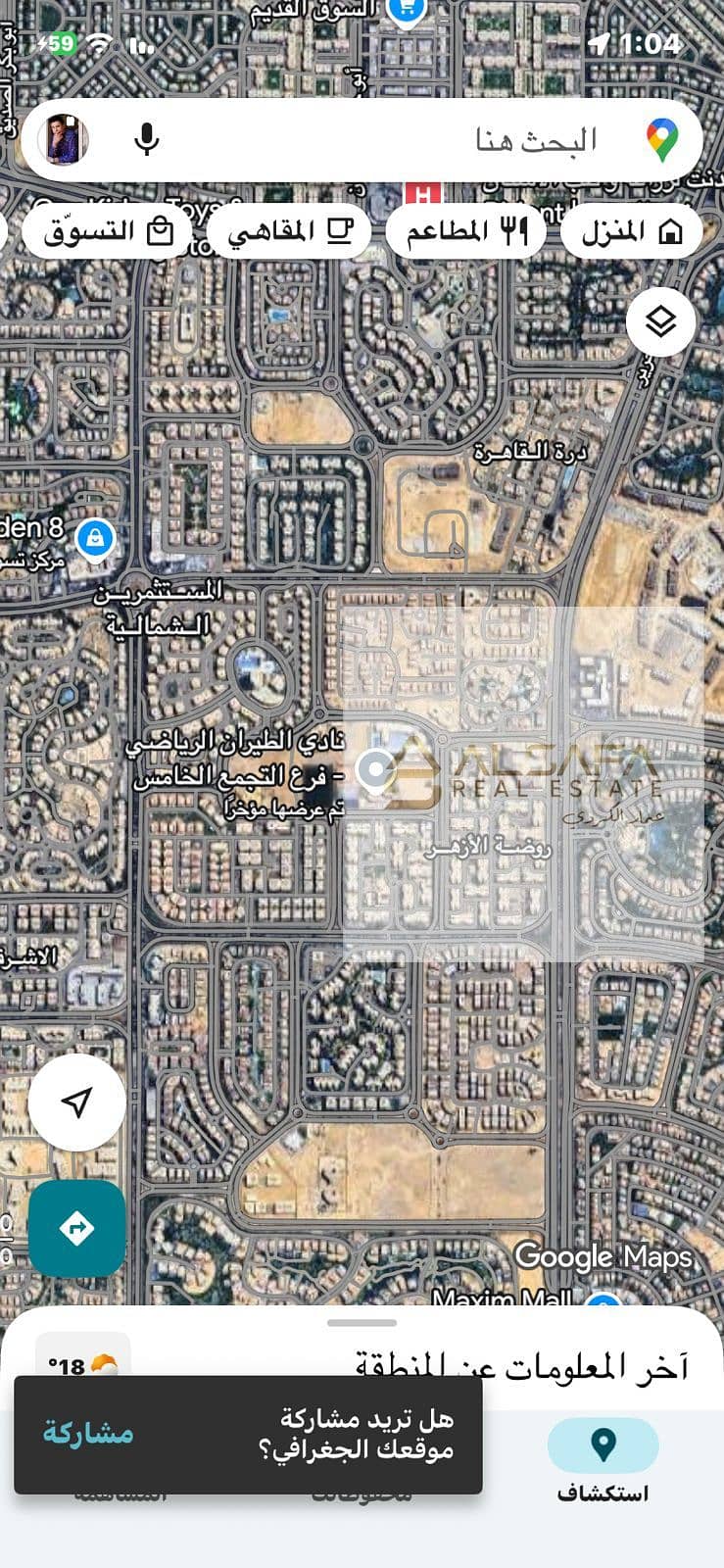Open the map layers button
Image resolution: width=724 pixels, height=1568 pixels.
point(661,321)
